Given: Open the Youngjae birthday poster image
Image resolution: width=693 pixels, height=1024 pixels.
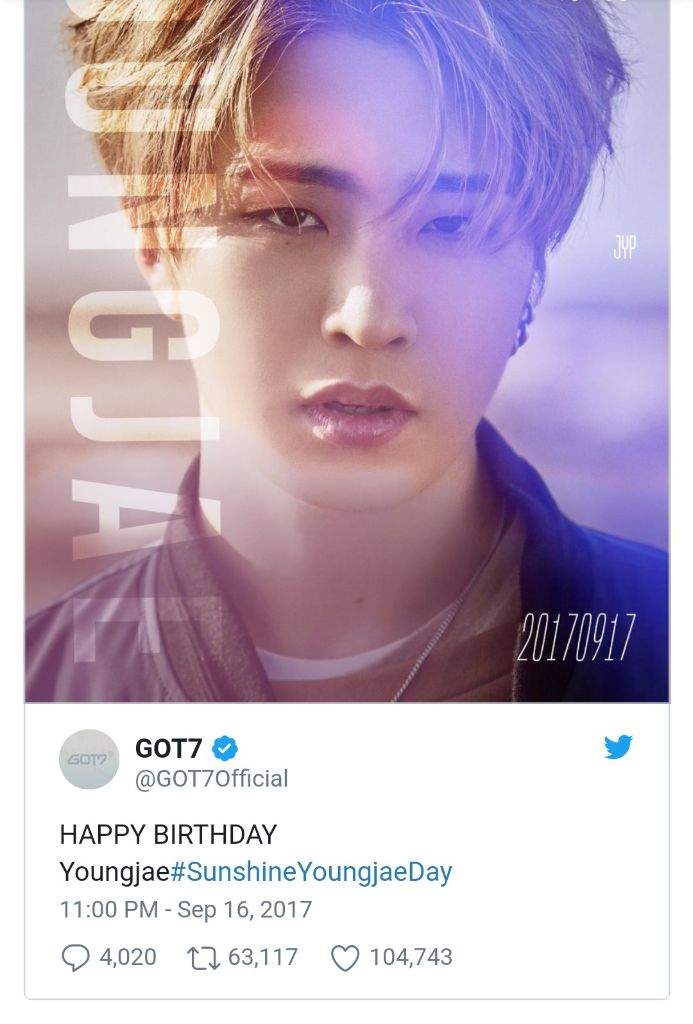Looking at the screenshot, I should tap(346, 350).
